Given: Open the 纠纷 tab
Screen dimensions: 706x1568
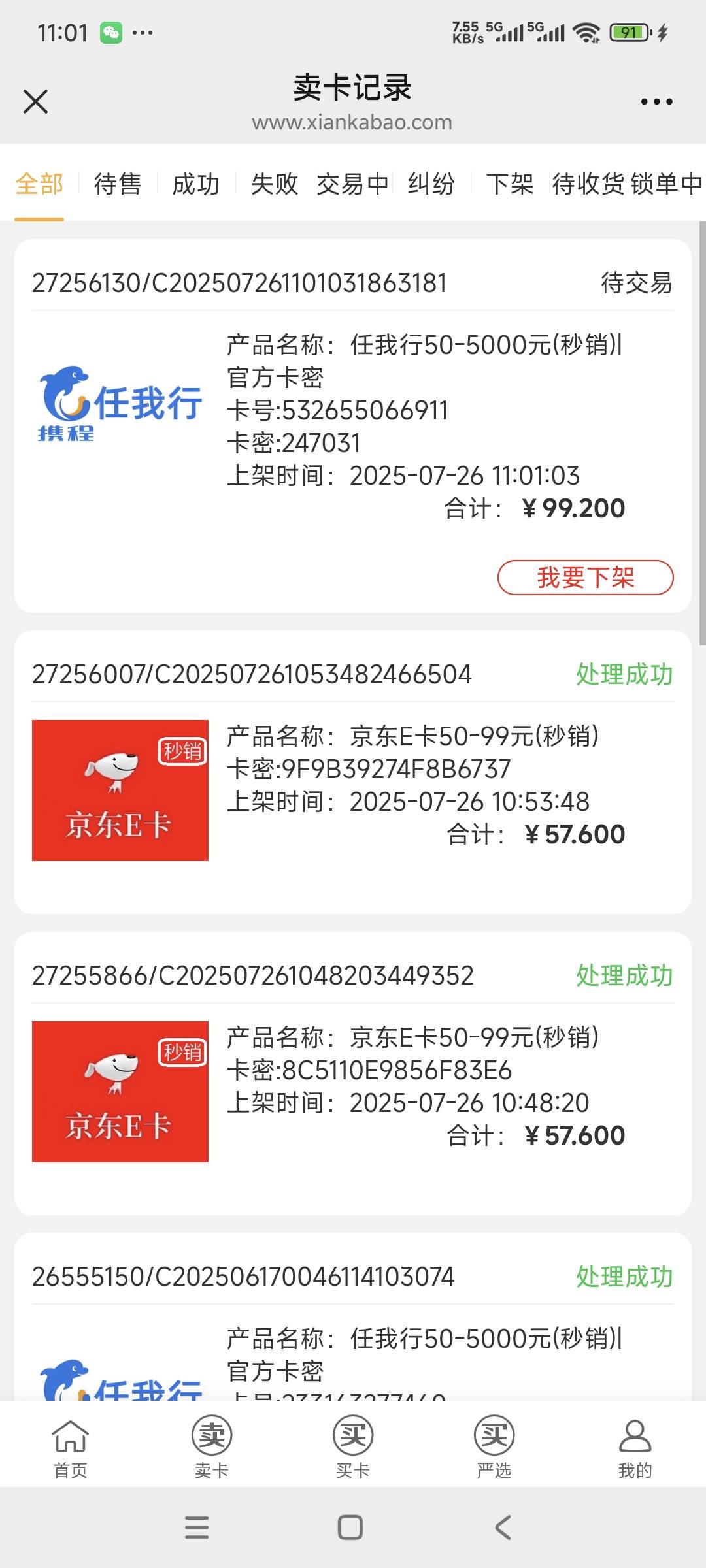Looking at the screenshot, I should [x=431, y=184].
